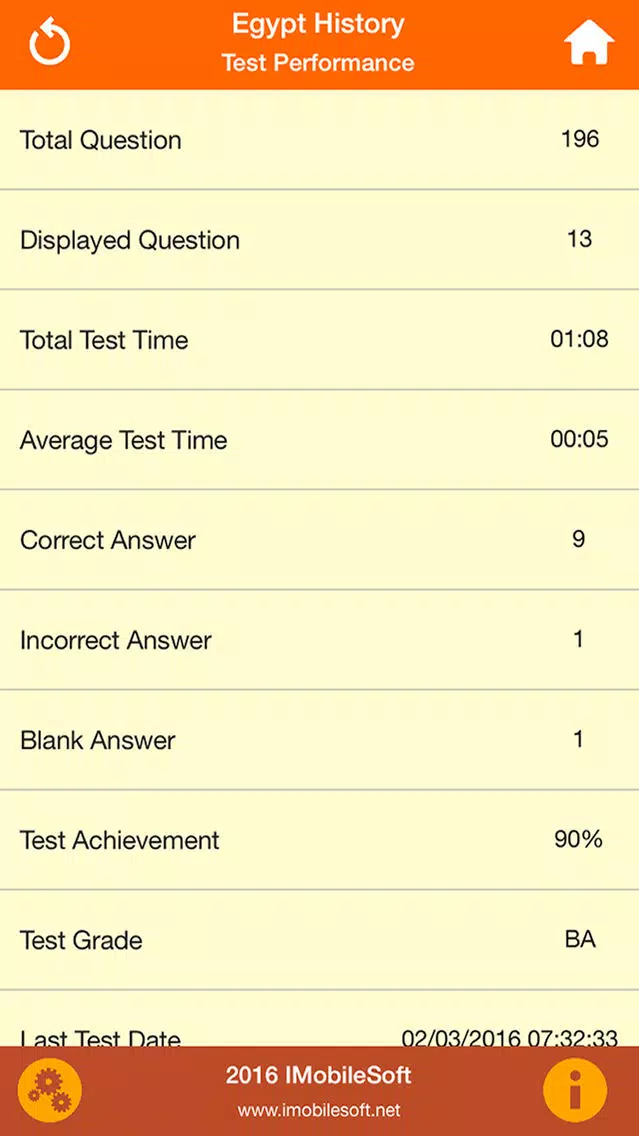The height and width of the screenshot is (1136, 639).
Task: Open the settings gears icon
Action: (x=50, y=1090)
